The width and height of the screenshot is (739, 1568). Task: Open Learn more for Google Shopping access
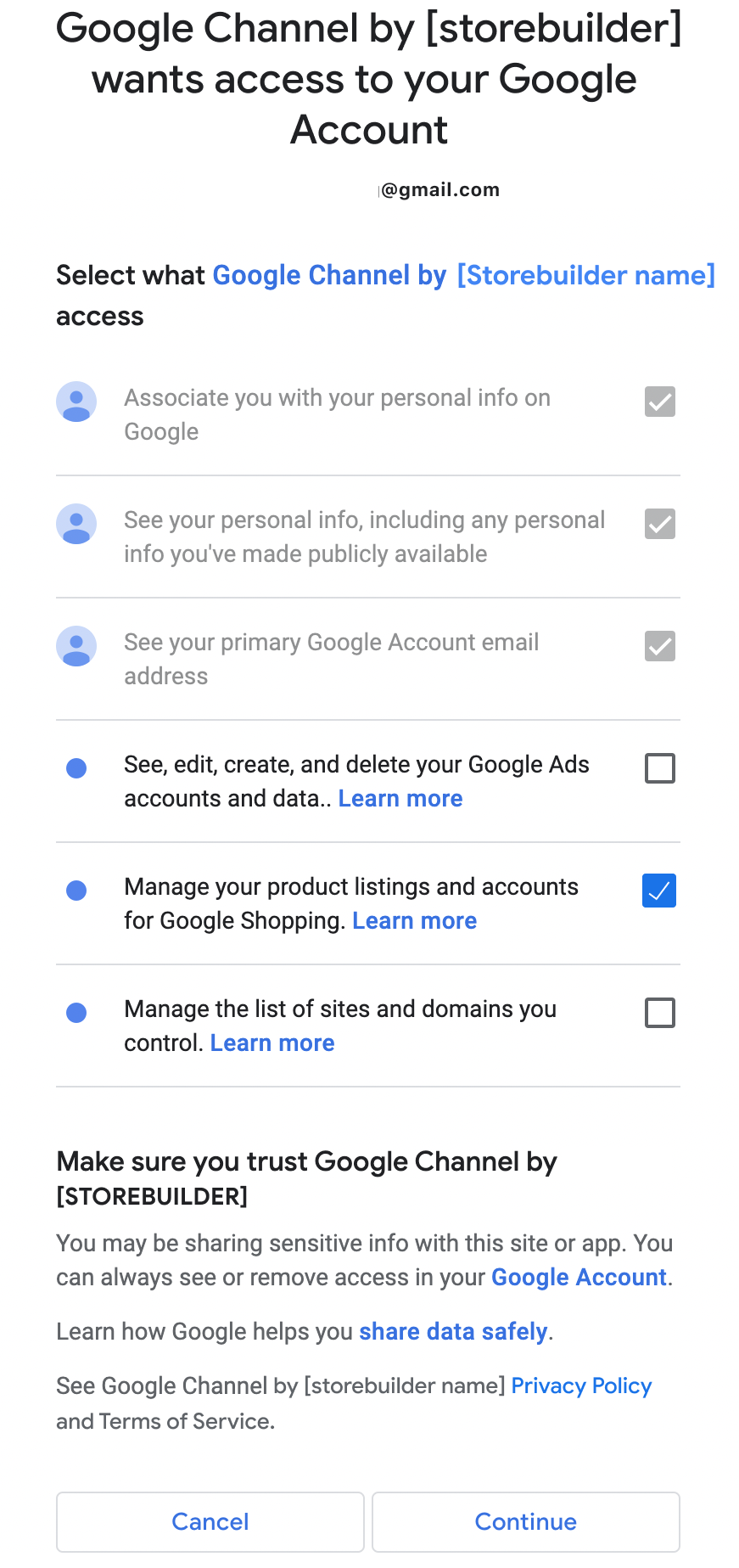pyautogui.click(x=414, y=921)
